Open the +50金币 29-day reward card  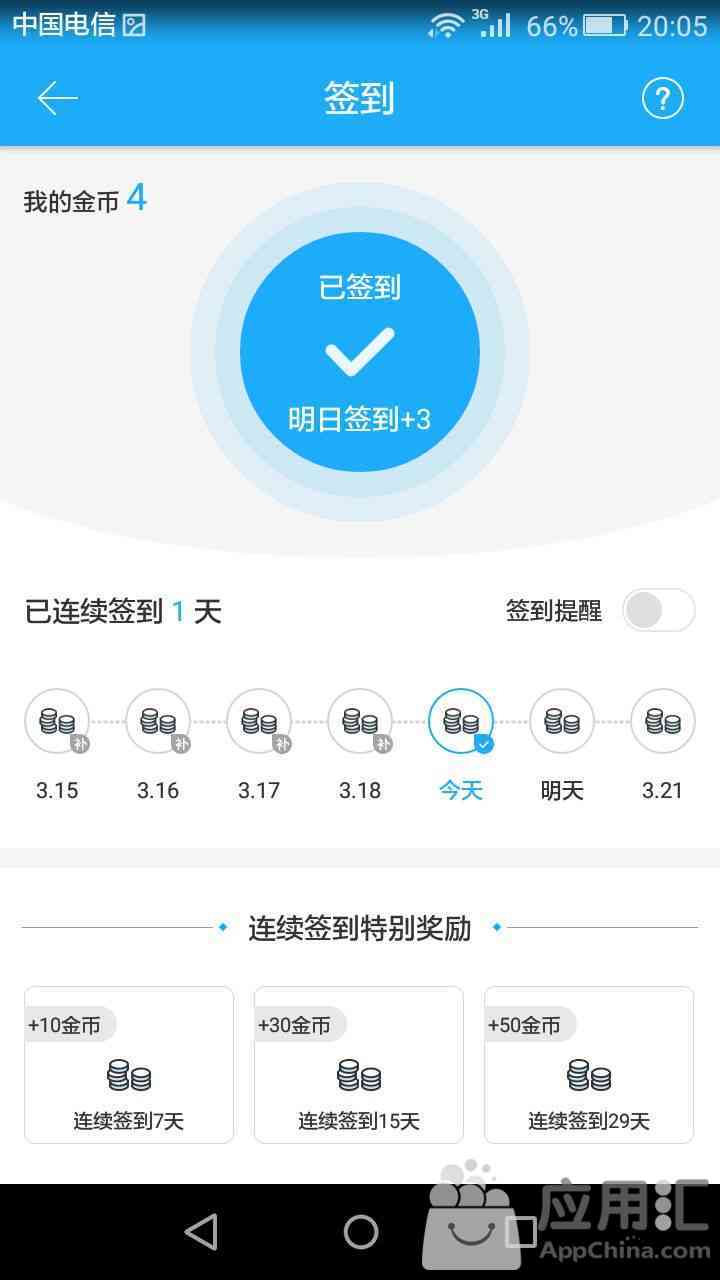[589, 1065]
